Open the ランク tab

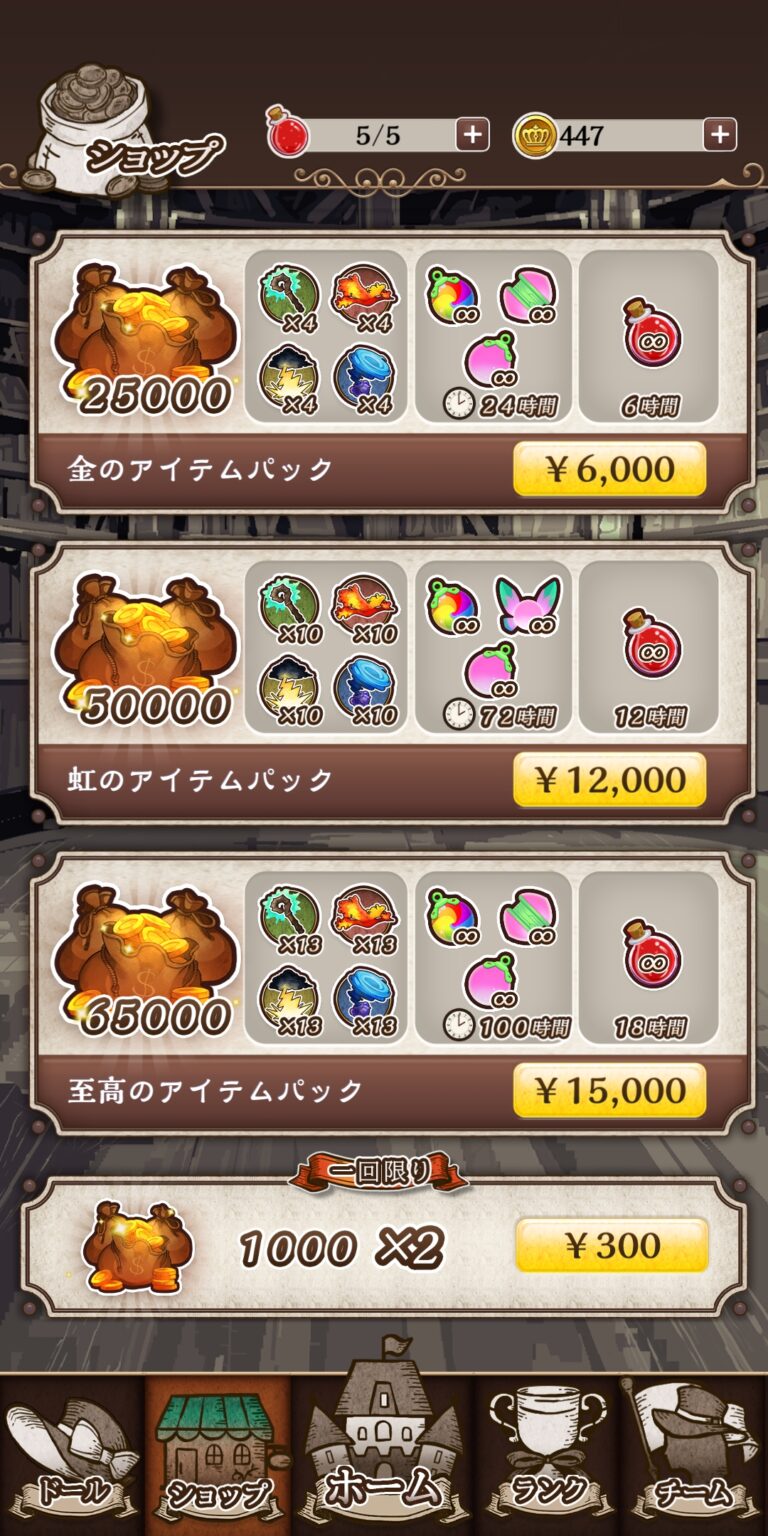point(548,1460)
